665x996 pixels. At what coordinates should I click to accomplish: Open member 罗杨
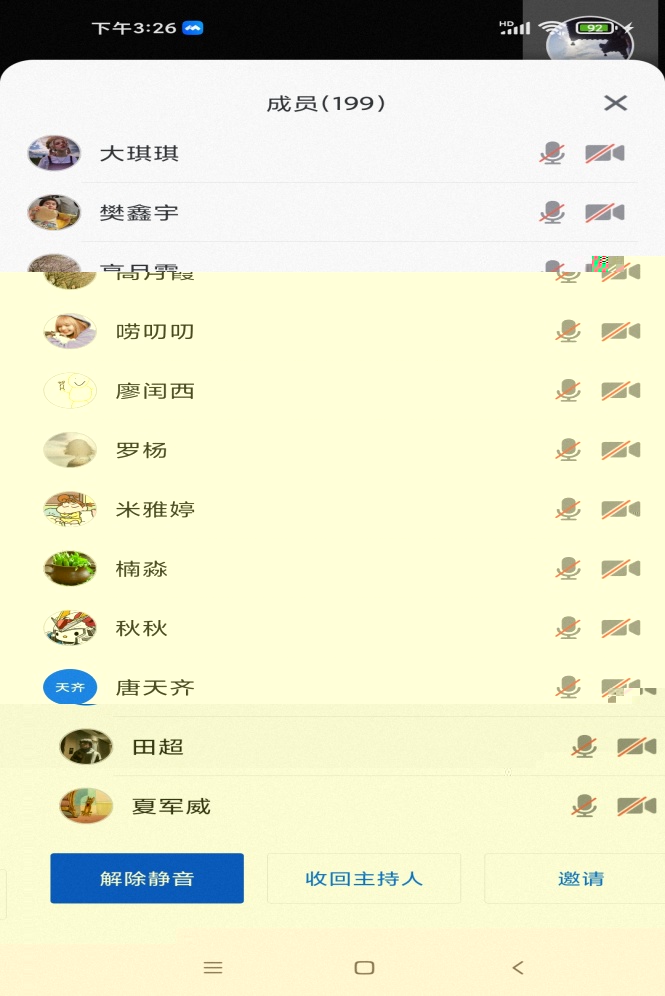[142, 450]
